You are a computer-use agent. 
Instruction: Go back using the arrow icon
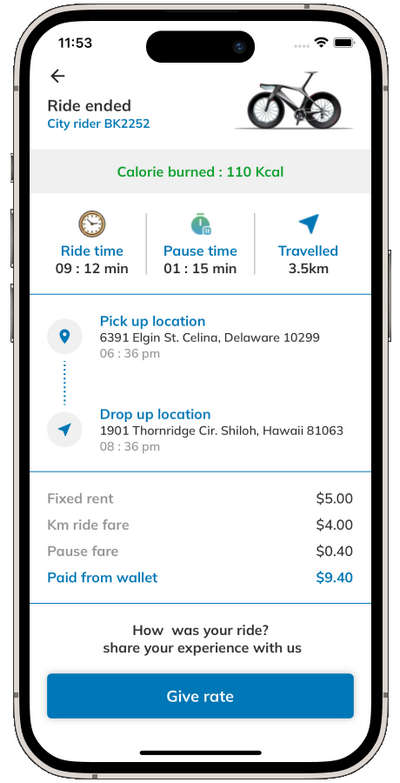(57, 76)
